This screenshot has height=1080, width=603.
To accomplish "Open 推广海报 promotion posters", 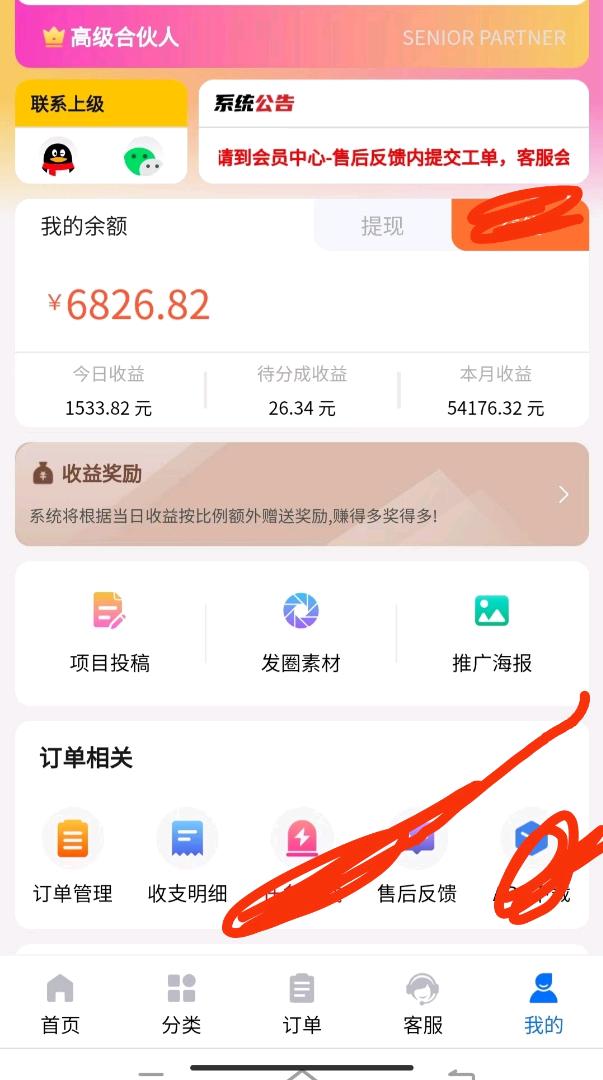I will (x=492, y=632).
